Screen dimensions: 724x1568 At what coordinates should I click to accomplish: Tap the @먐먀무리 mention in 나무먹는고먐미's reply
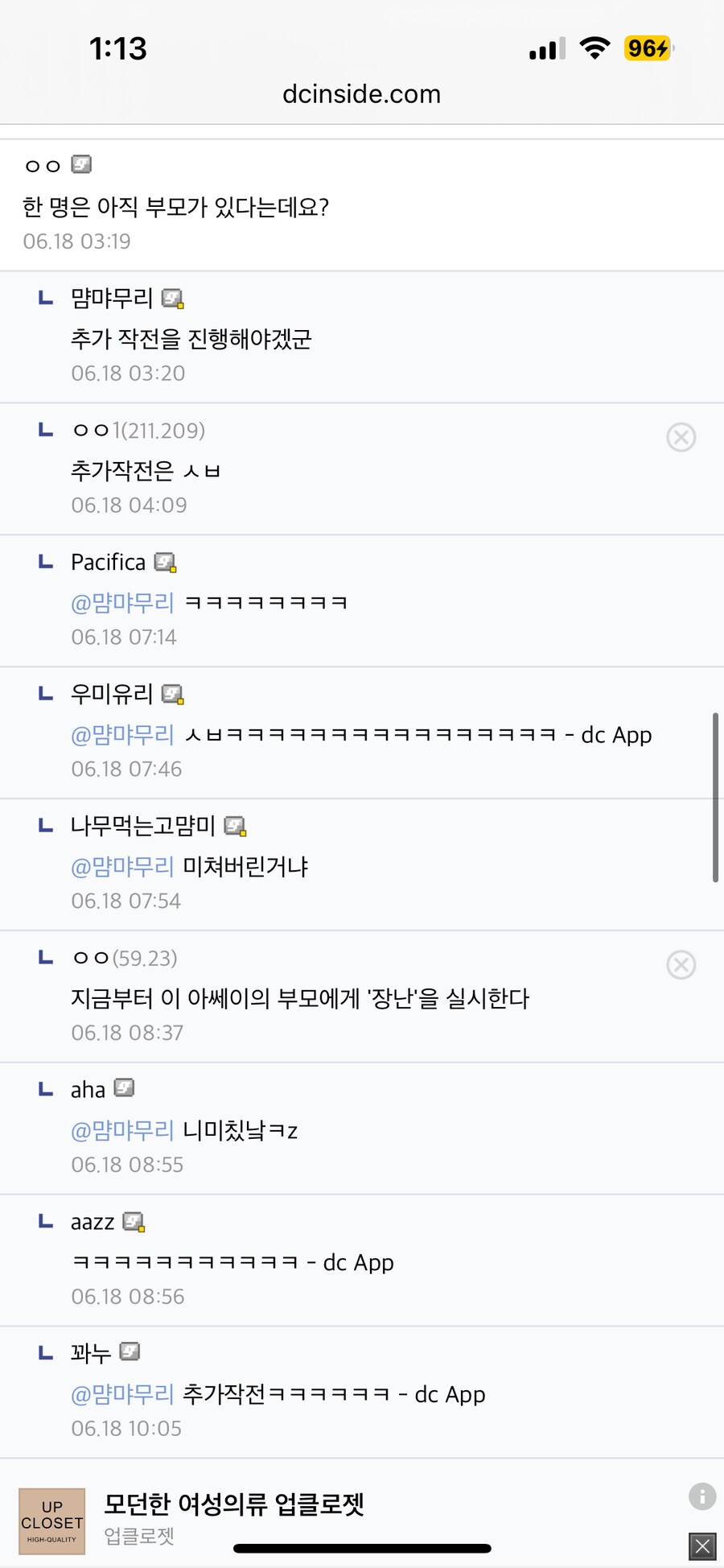pos(122,866)
